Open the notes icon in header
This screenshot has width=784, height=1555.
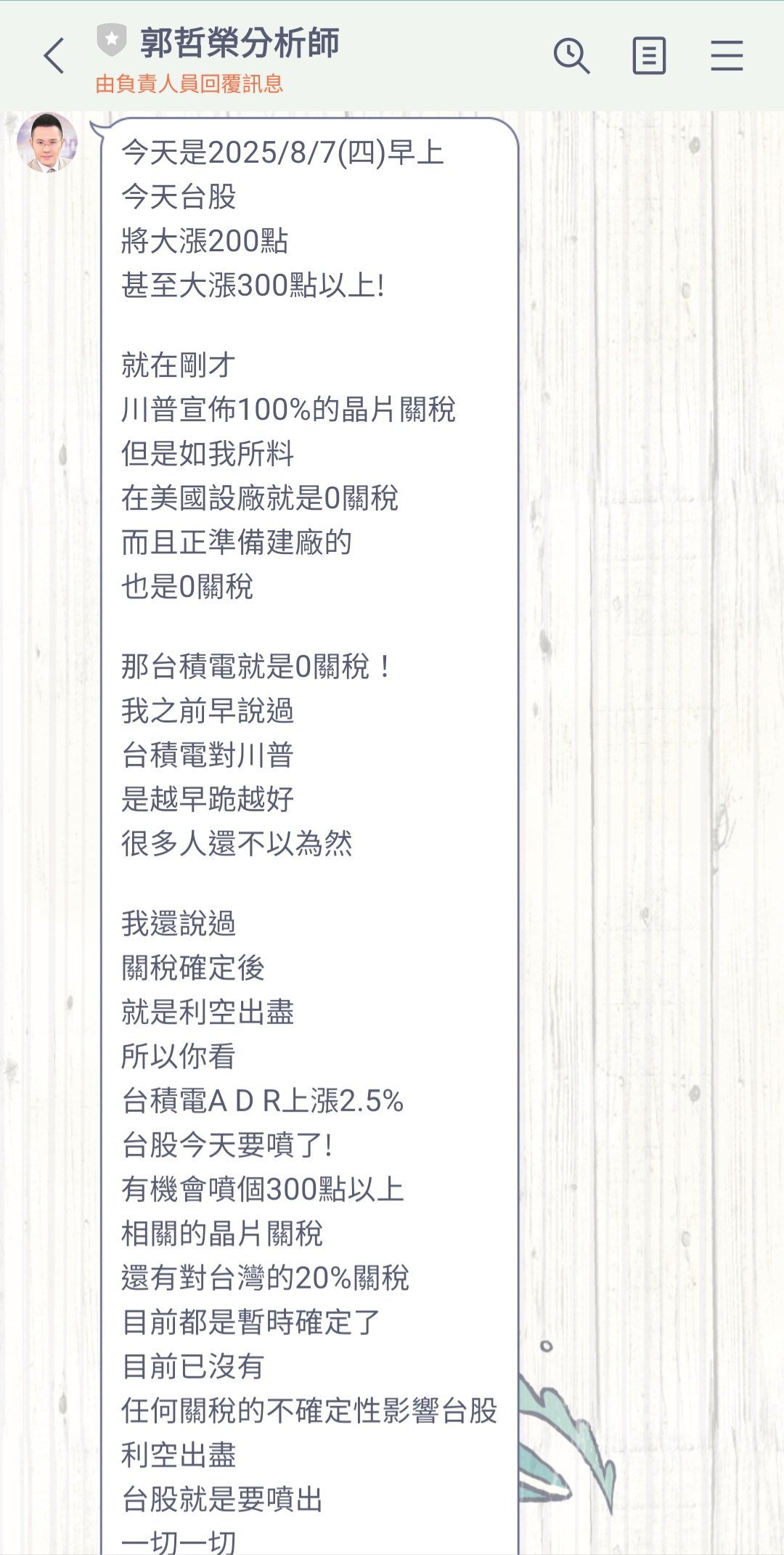click(x=649, y=56)
